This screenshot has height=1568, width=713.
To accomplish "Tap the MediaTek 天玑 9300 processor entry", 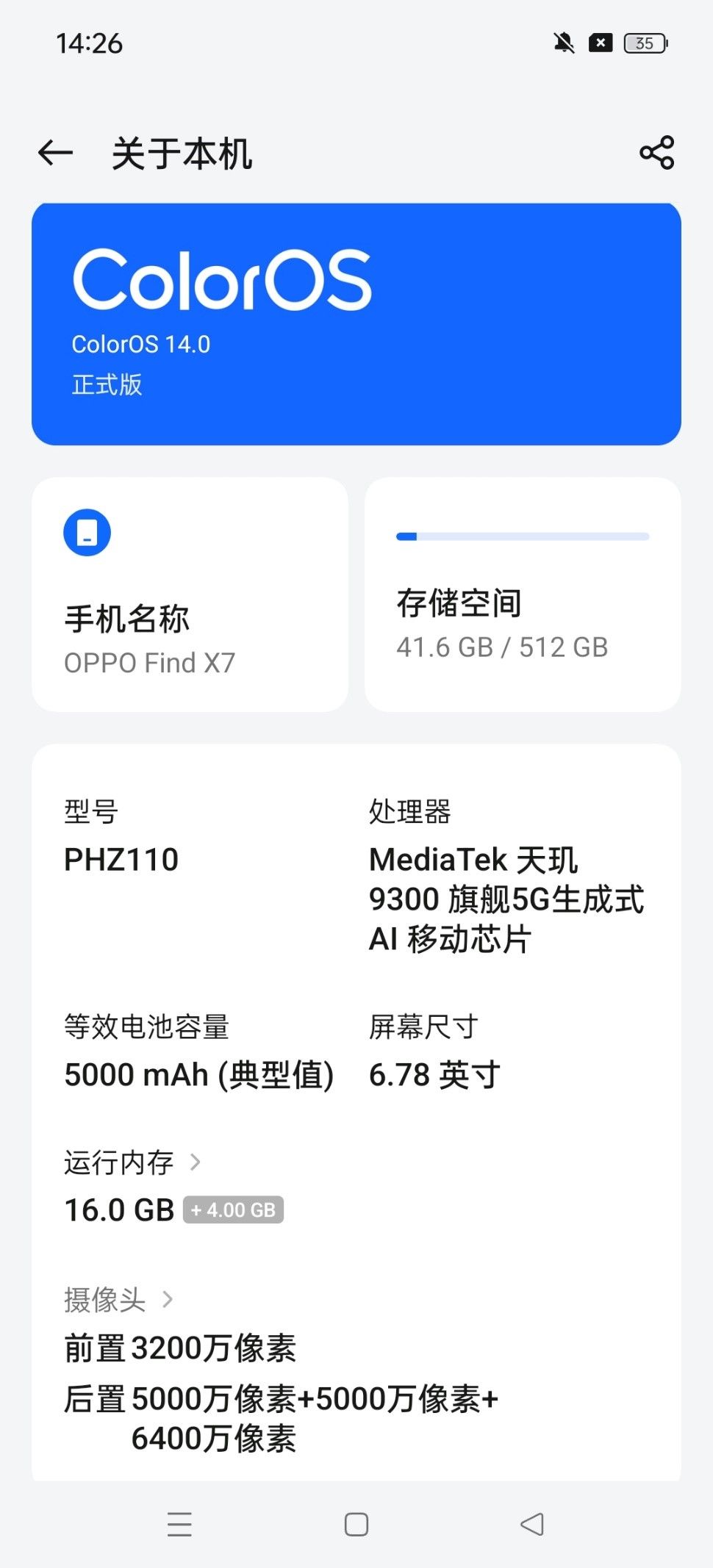I will [x=506, y=898].
